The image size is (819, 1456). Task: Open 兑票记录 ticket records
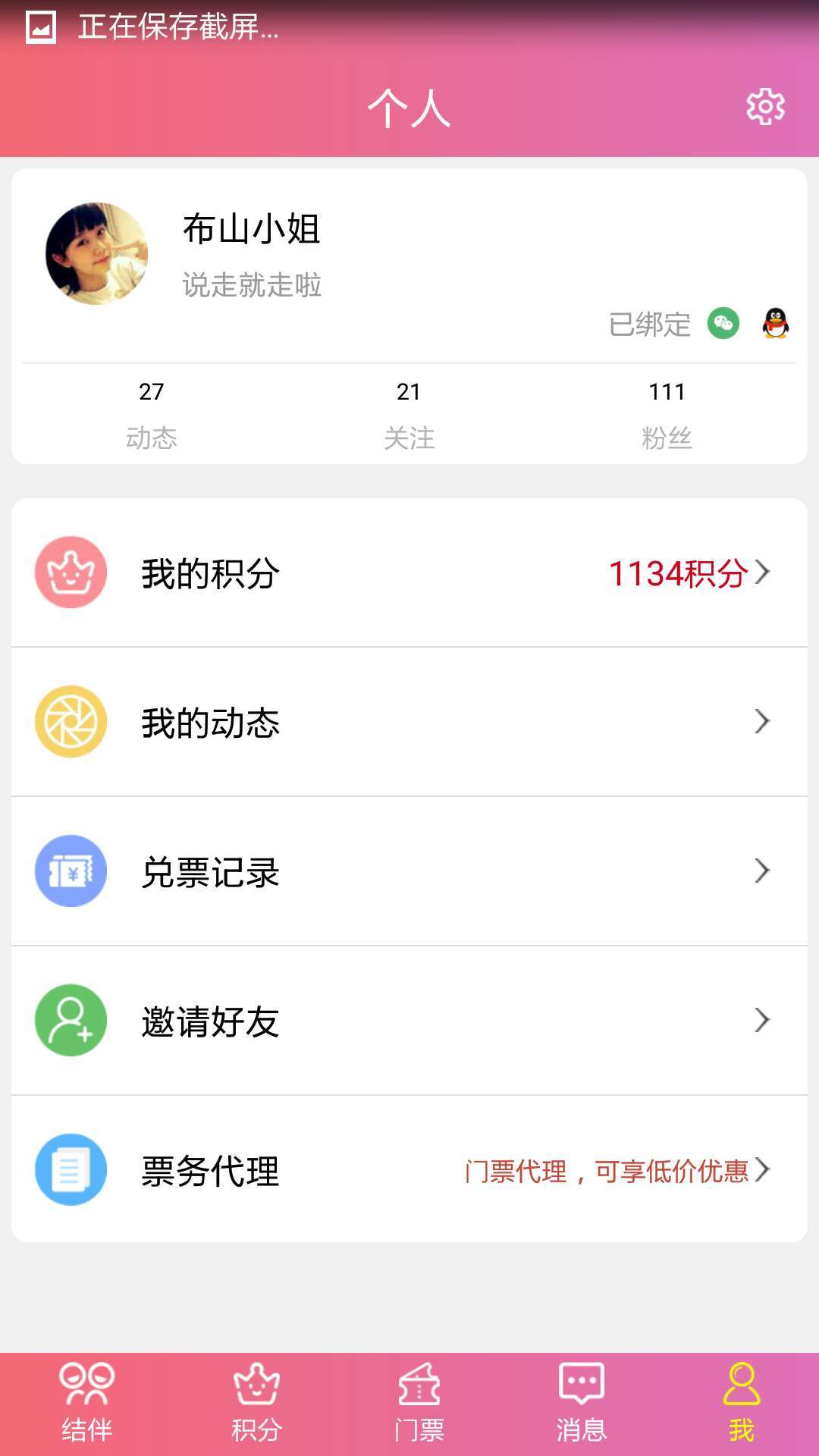pos(409,871)
